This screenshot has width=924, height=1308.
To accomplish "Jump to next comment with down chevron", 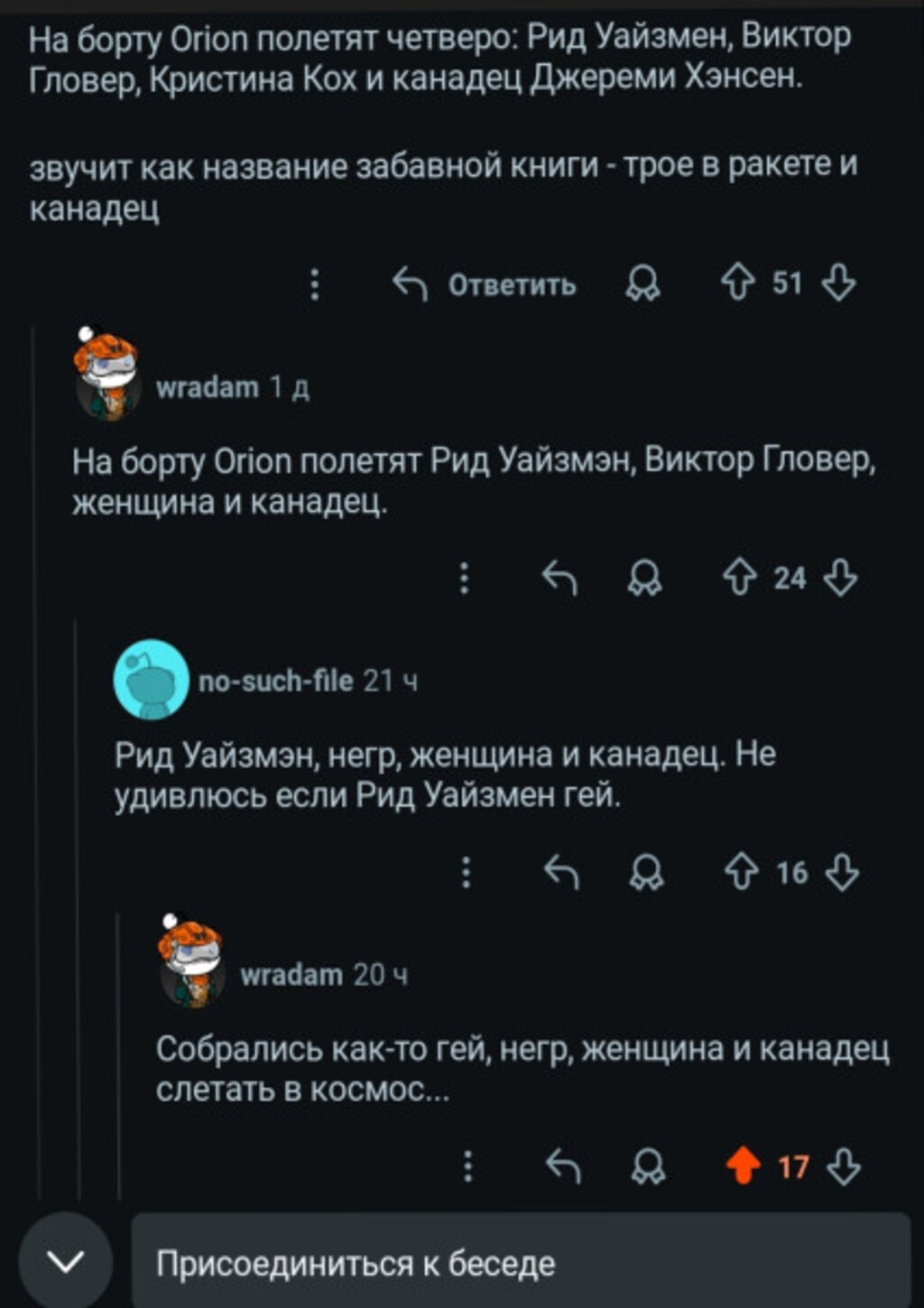I will pyautogui.click(x=65, y=1262).
